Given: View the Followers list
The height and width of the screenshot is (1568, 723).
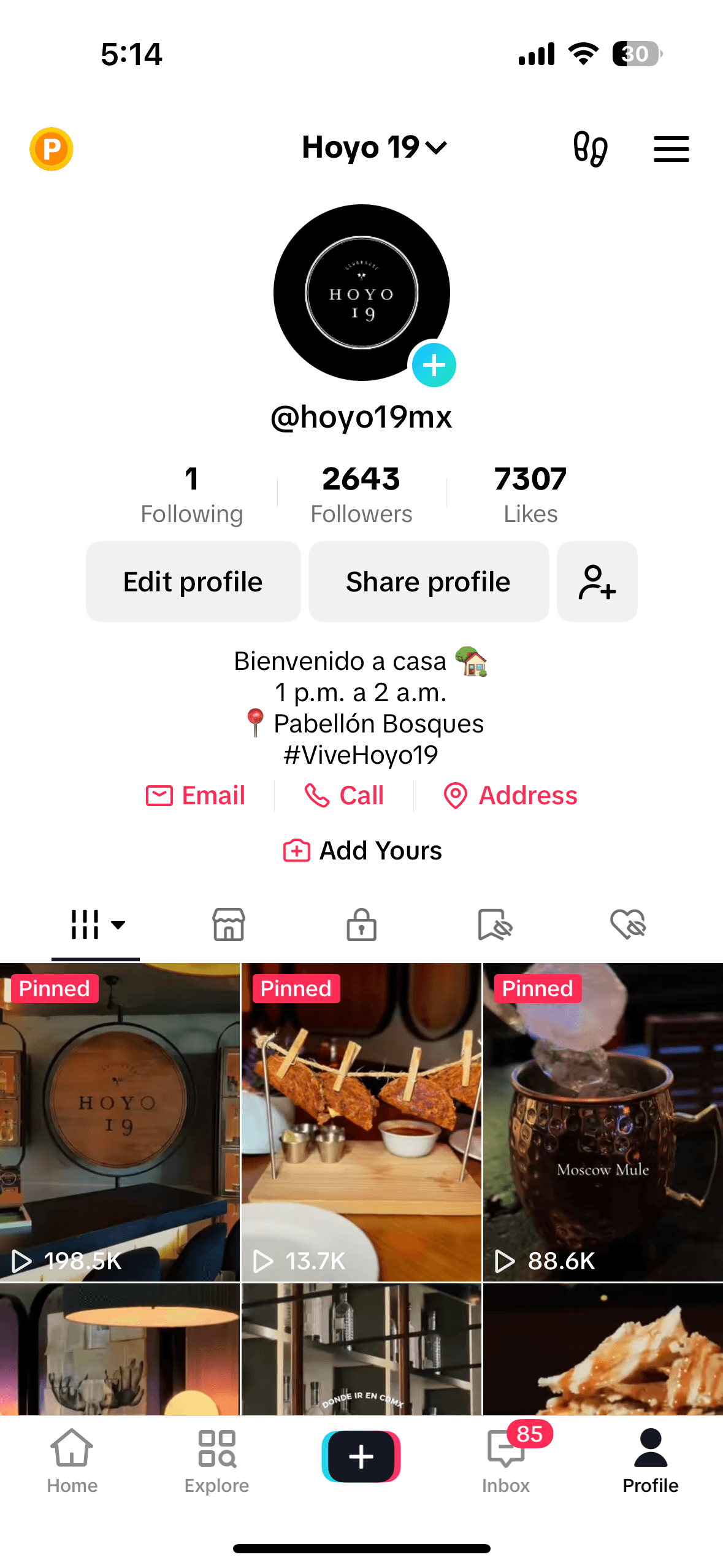Looking at the screenshot, I should [x=361, y=495].
